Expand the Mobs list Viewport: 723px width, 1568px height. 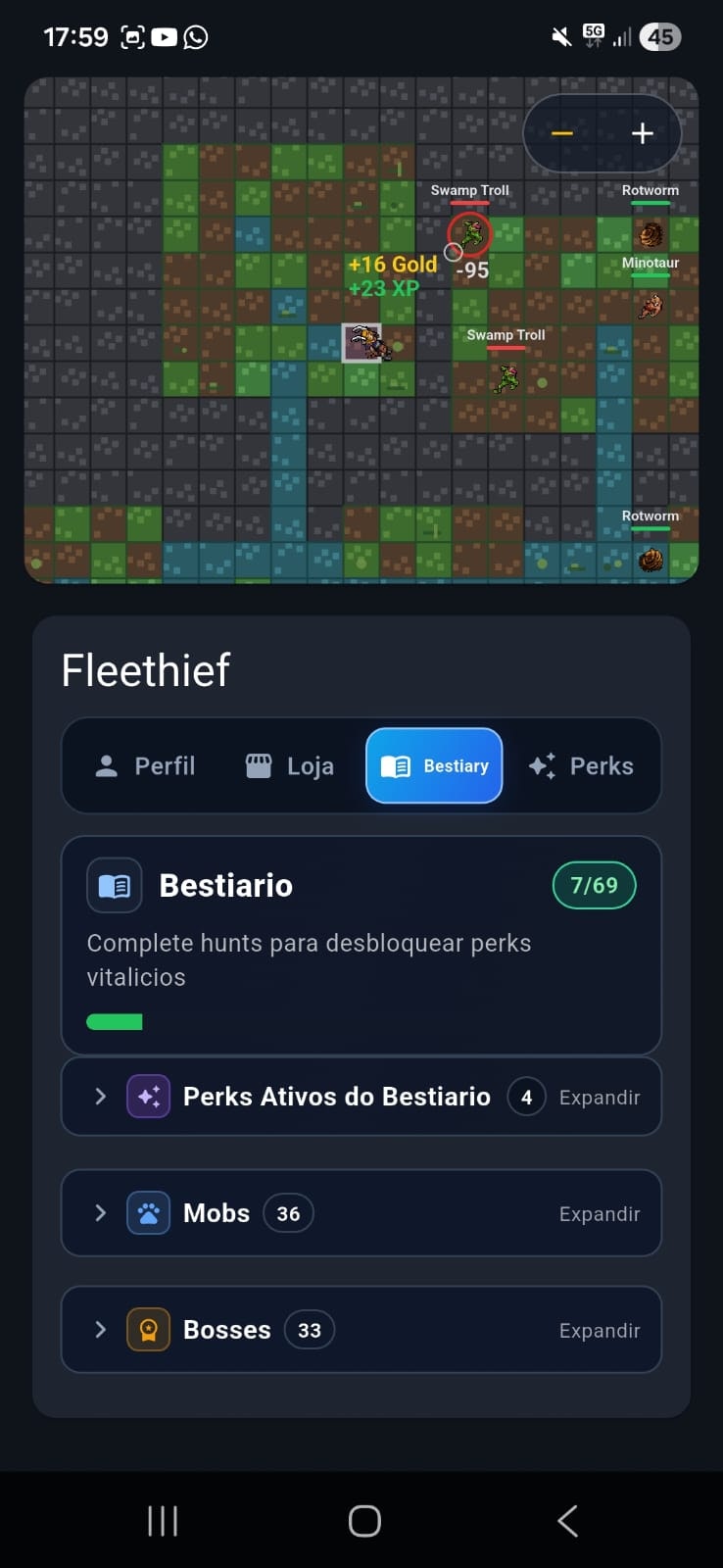[600, 1213]
